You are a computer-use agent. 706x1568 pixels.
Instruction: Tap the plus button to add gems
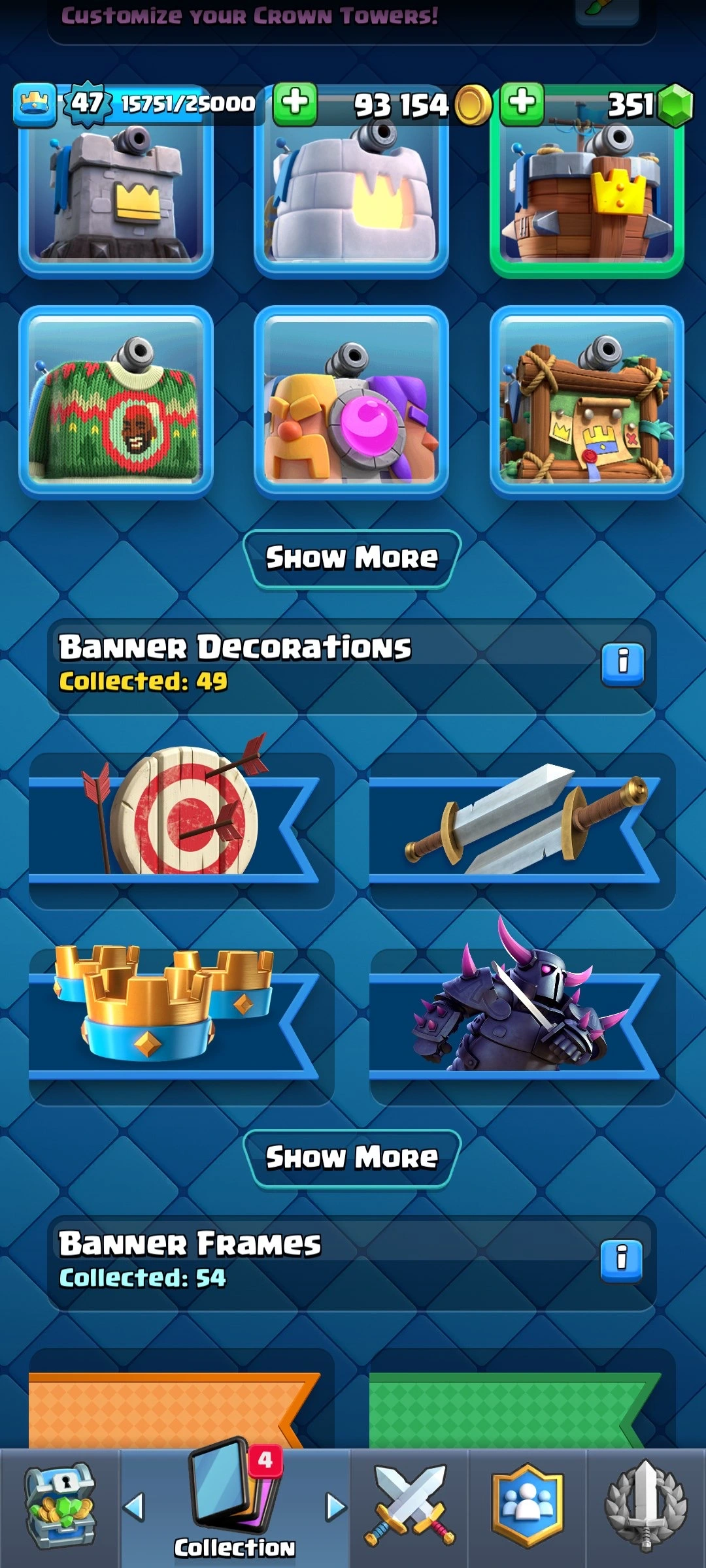pyautogui.click(x=522, y=103)
